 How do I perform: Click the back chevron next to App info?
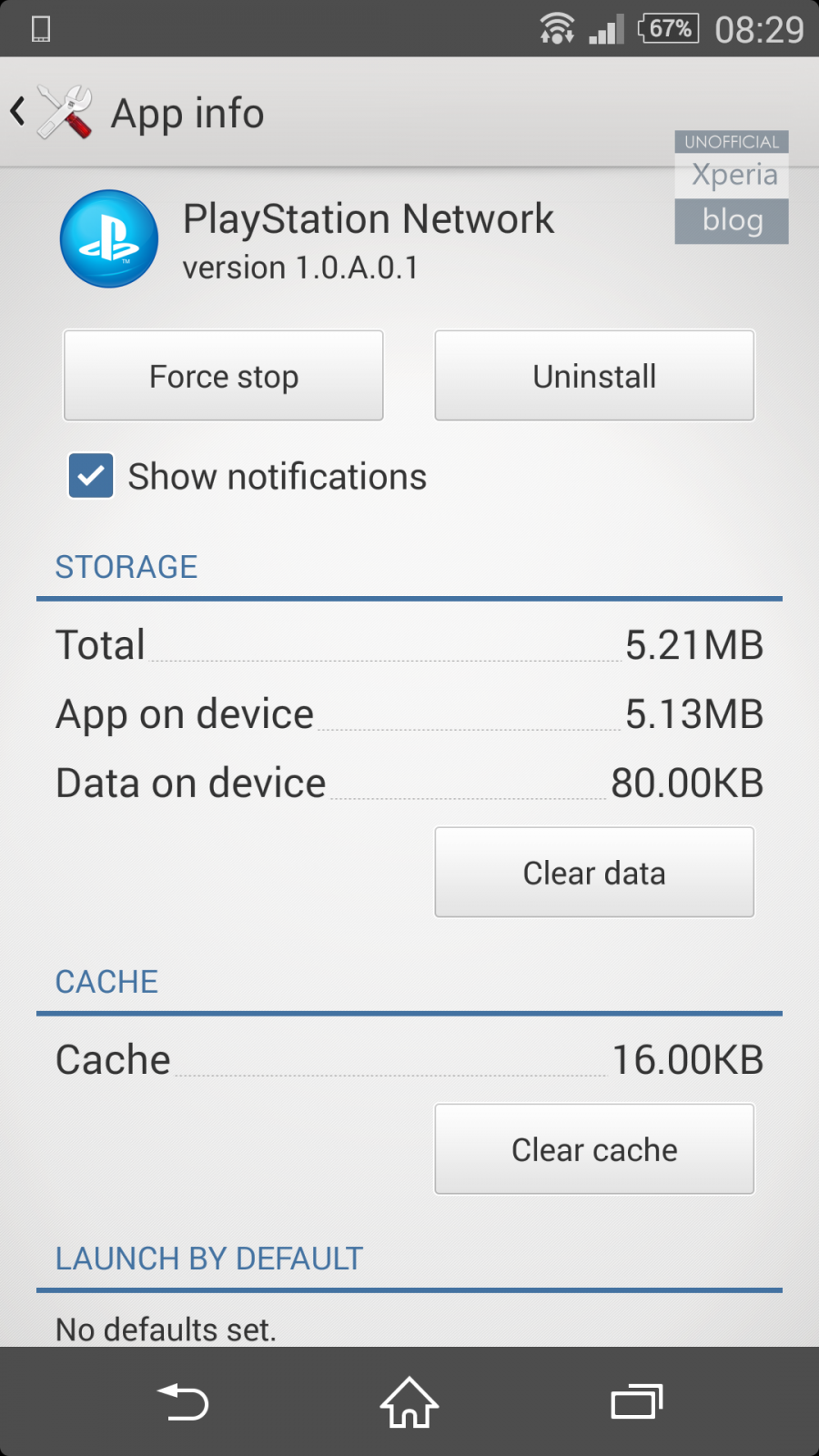point(16,111)
